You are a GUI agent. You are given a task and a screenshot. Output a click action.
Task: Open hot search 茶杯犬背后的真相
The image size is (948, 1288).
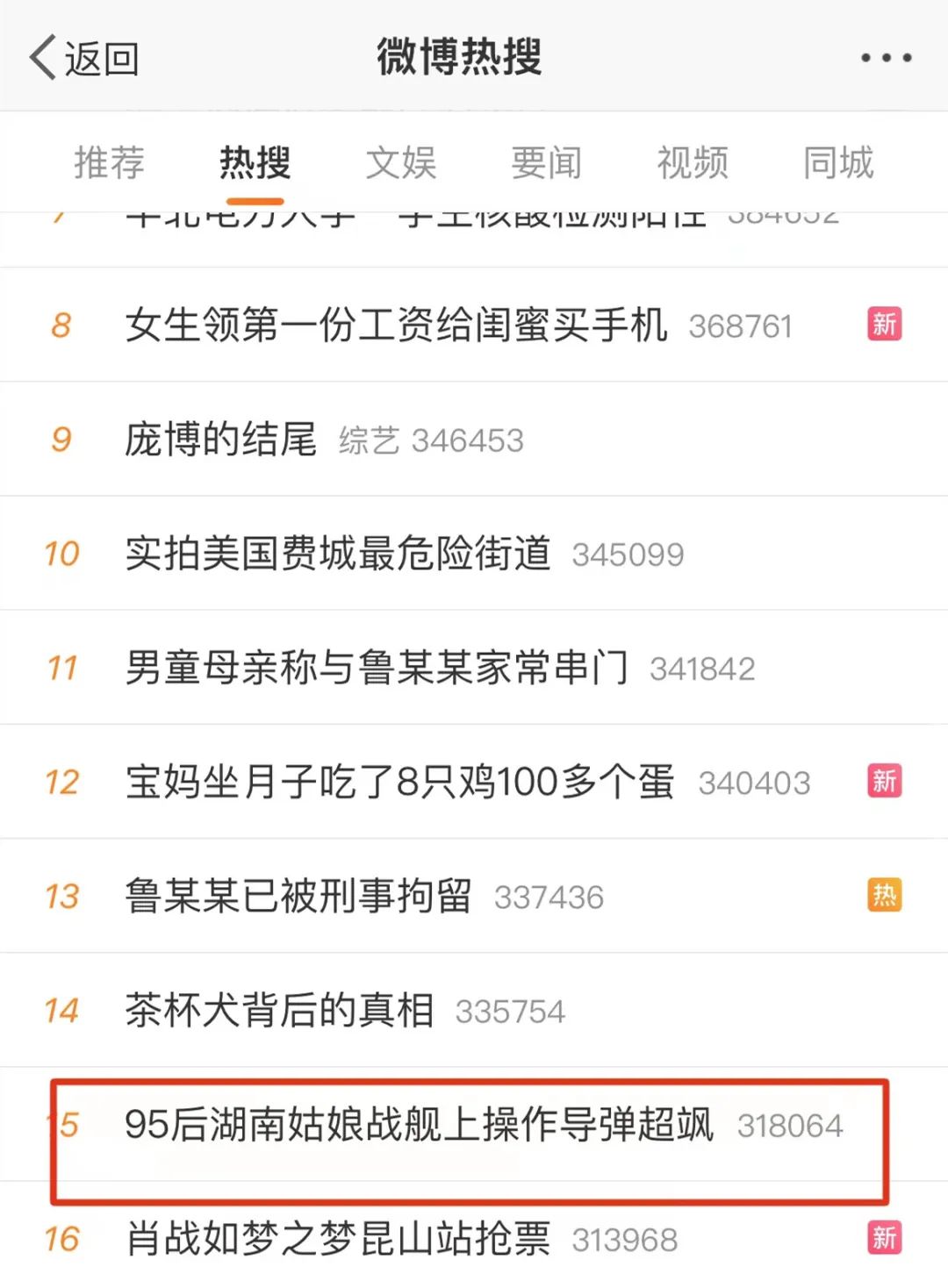tap(279, 1010)
